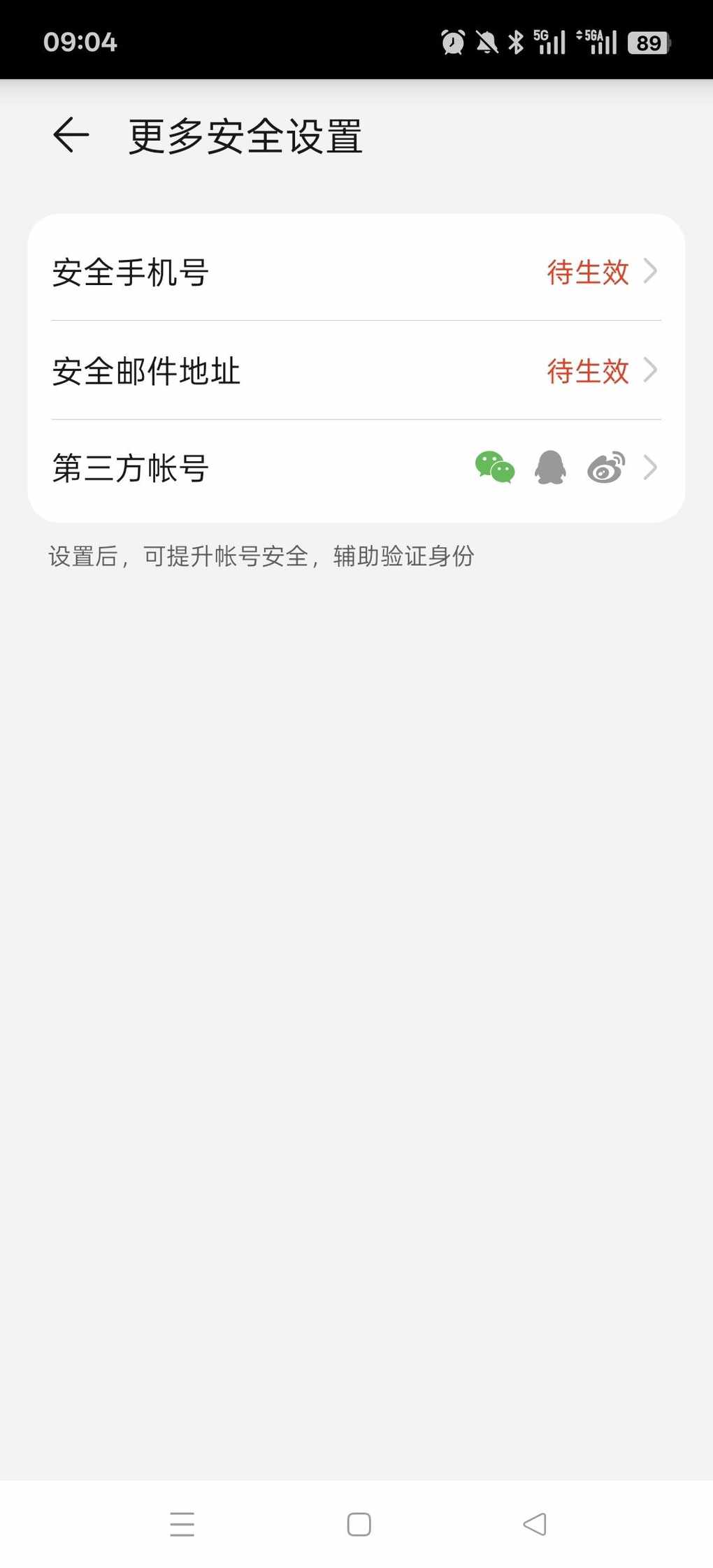Open 第三方帐号 linked accounts
713x1568 pixels.
coord(356,468)
